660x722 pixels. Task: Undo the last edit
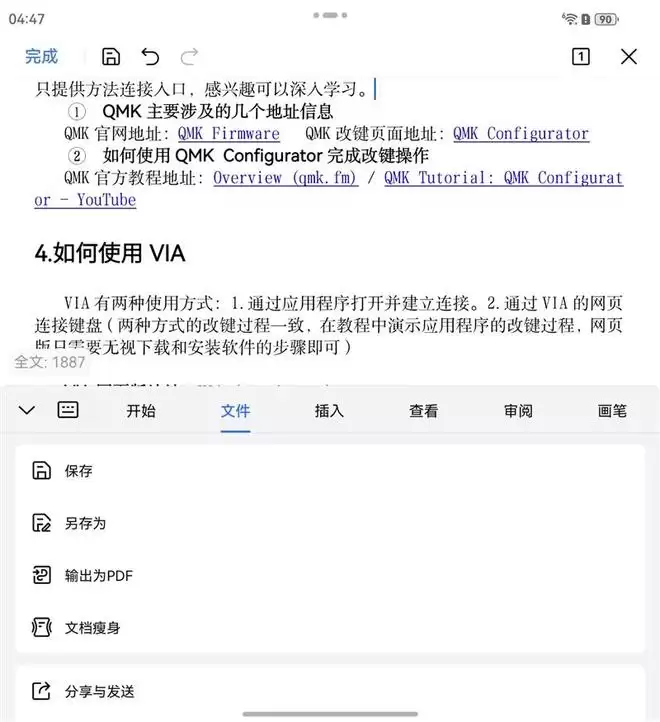pyautogui.click(x=150, y=57)
